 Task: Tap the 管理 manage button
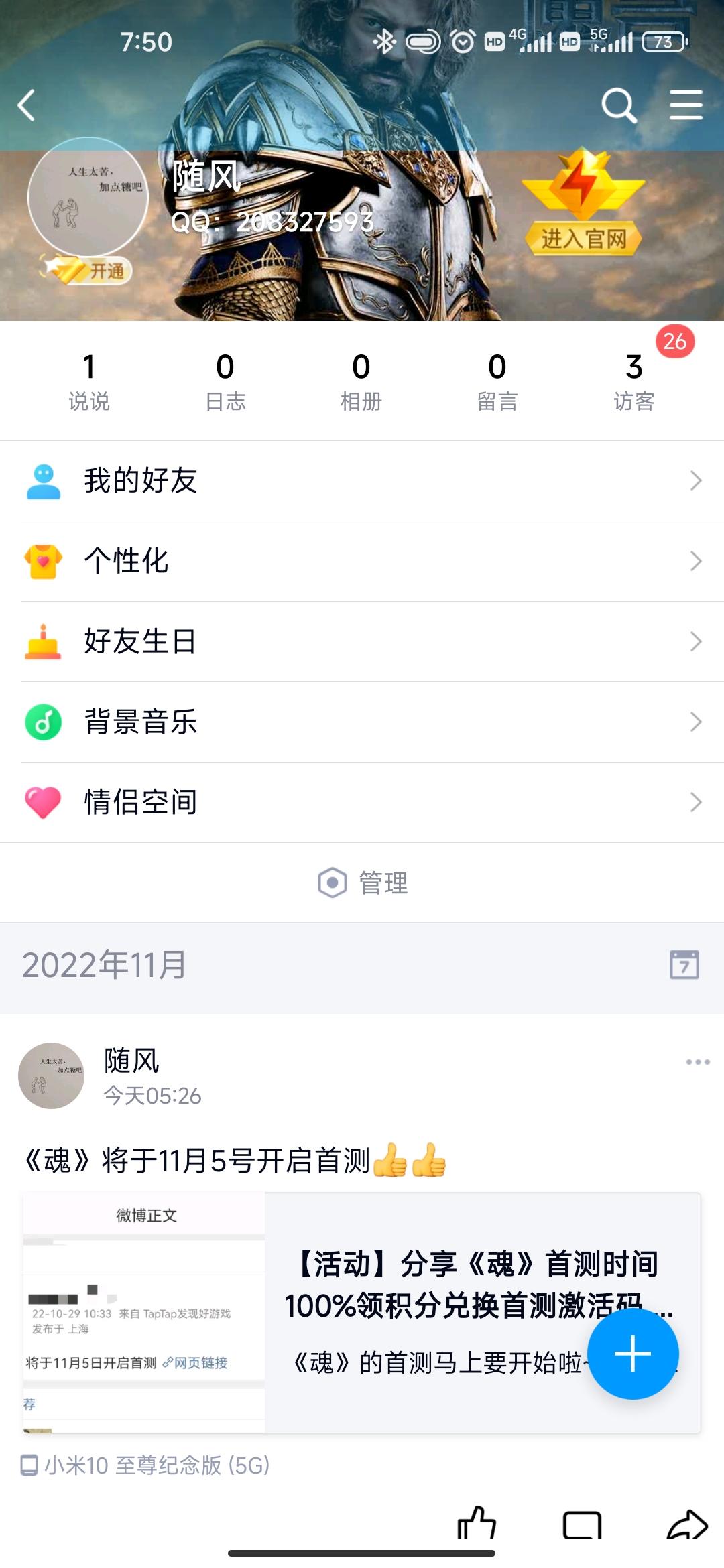coord(363,883)
